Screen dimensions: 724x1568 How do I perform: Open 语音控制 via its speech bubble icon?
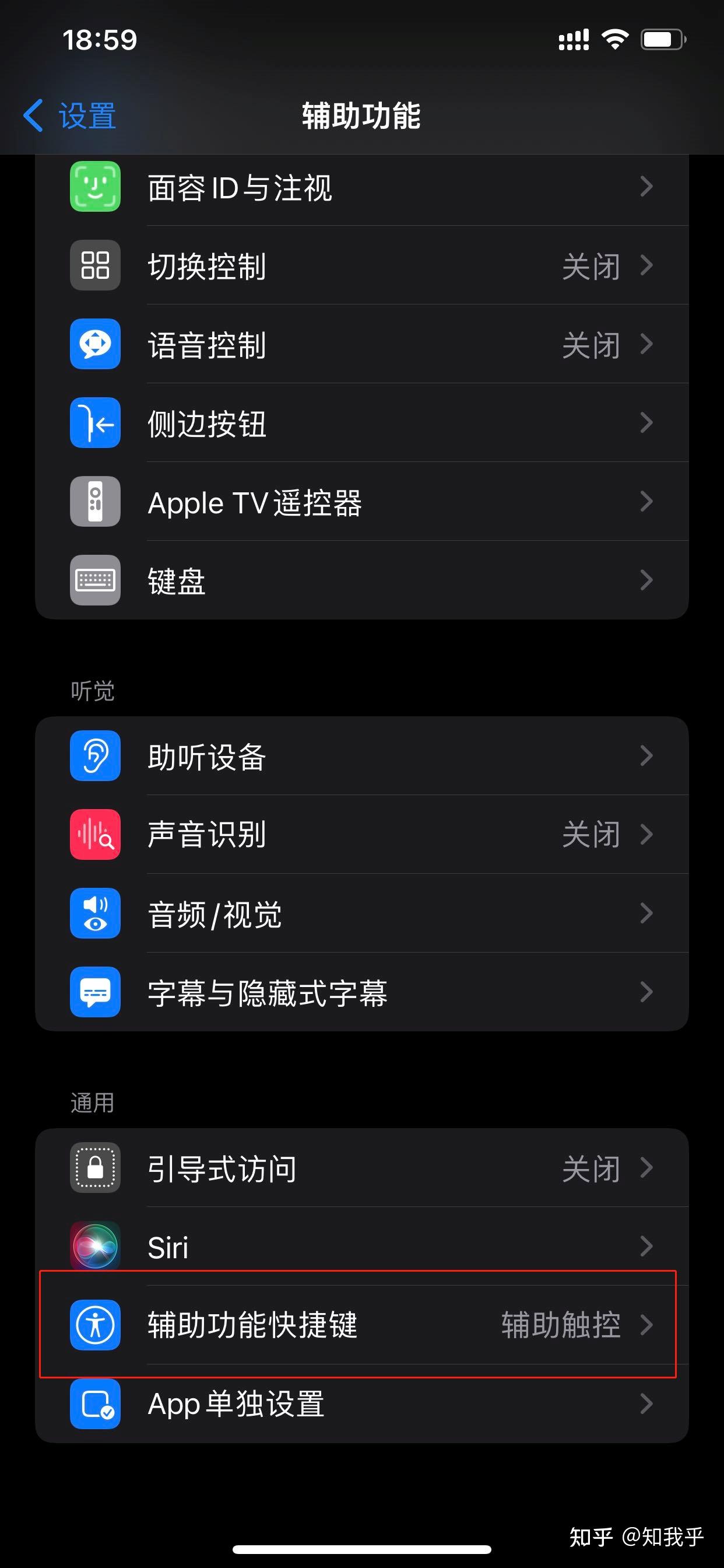tap(94, 344)
